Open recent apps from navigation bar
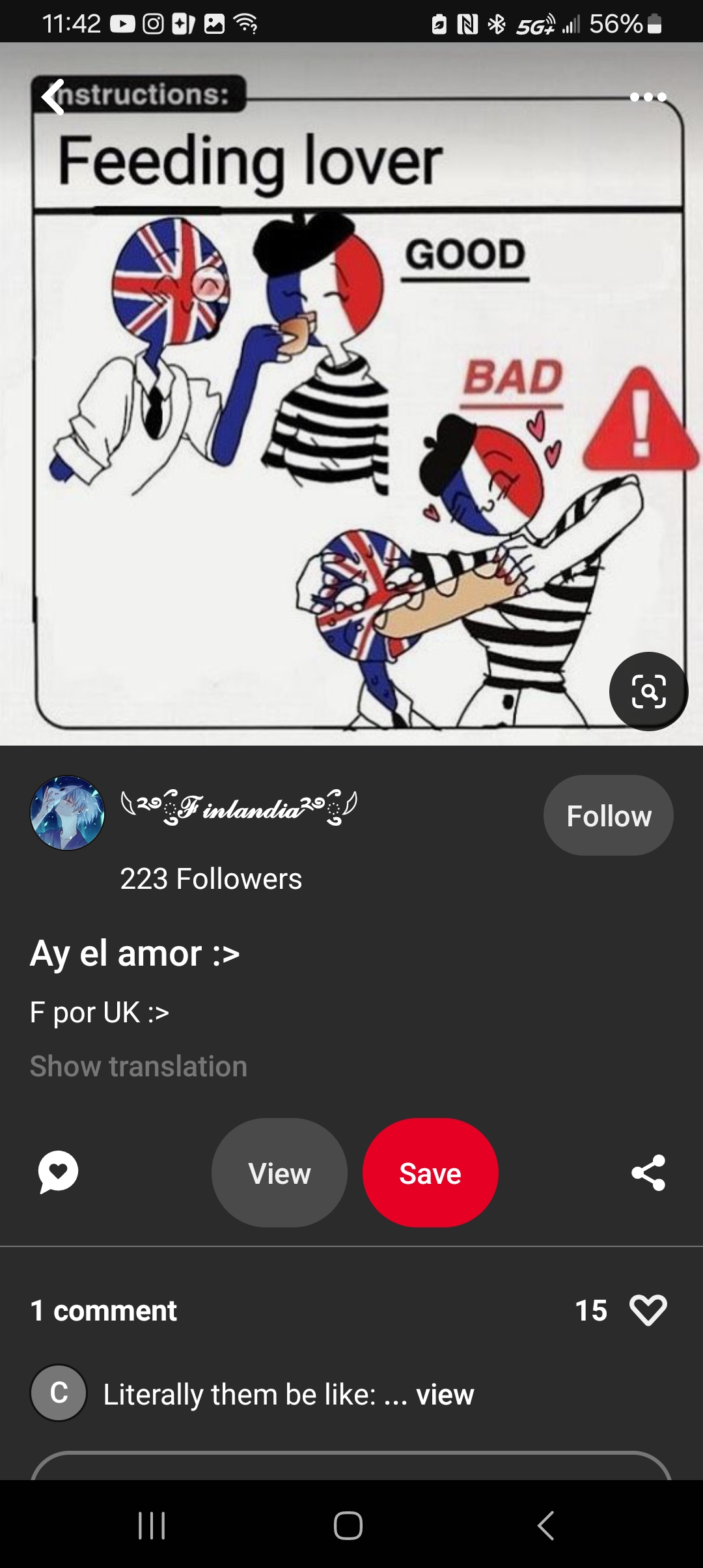 [x=152, y=1525]
